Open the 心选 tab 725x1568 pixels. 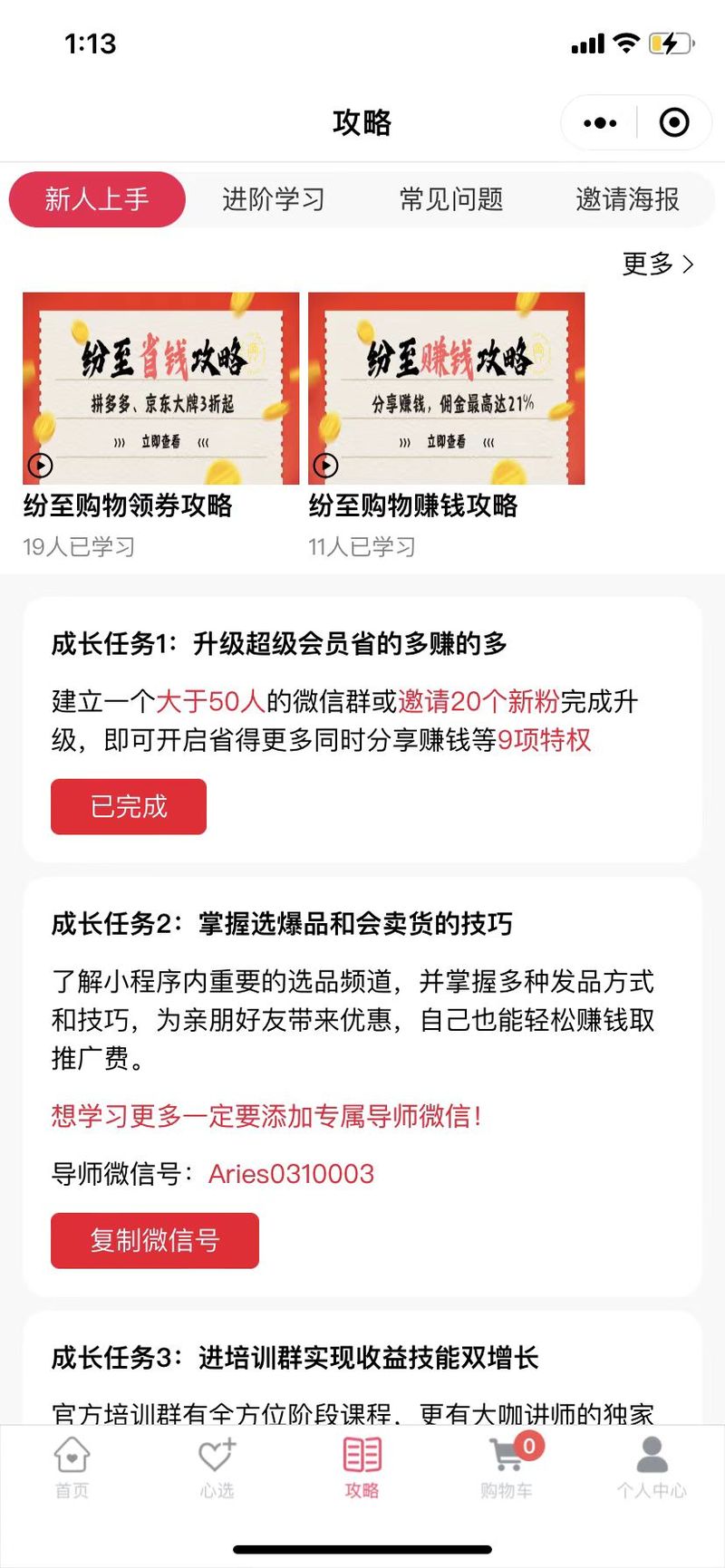point(217,1468)
